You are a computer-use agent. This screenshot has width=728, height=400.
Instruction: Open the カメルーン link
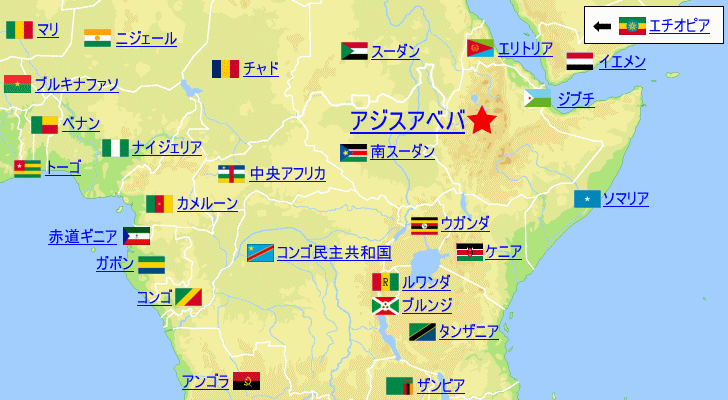[x=207, y=203]
